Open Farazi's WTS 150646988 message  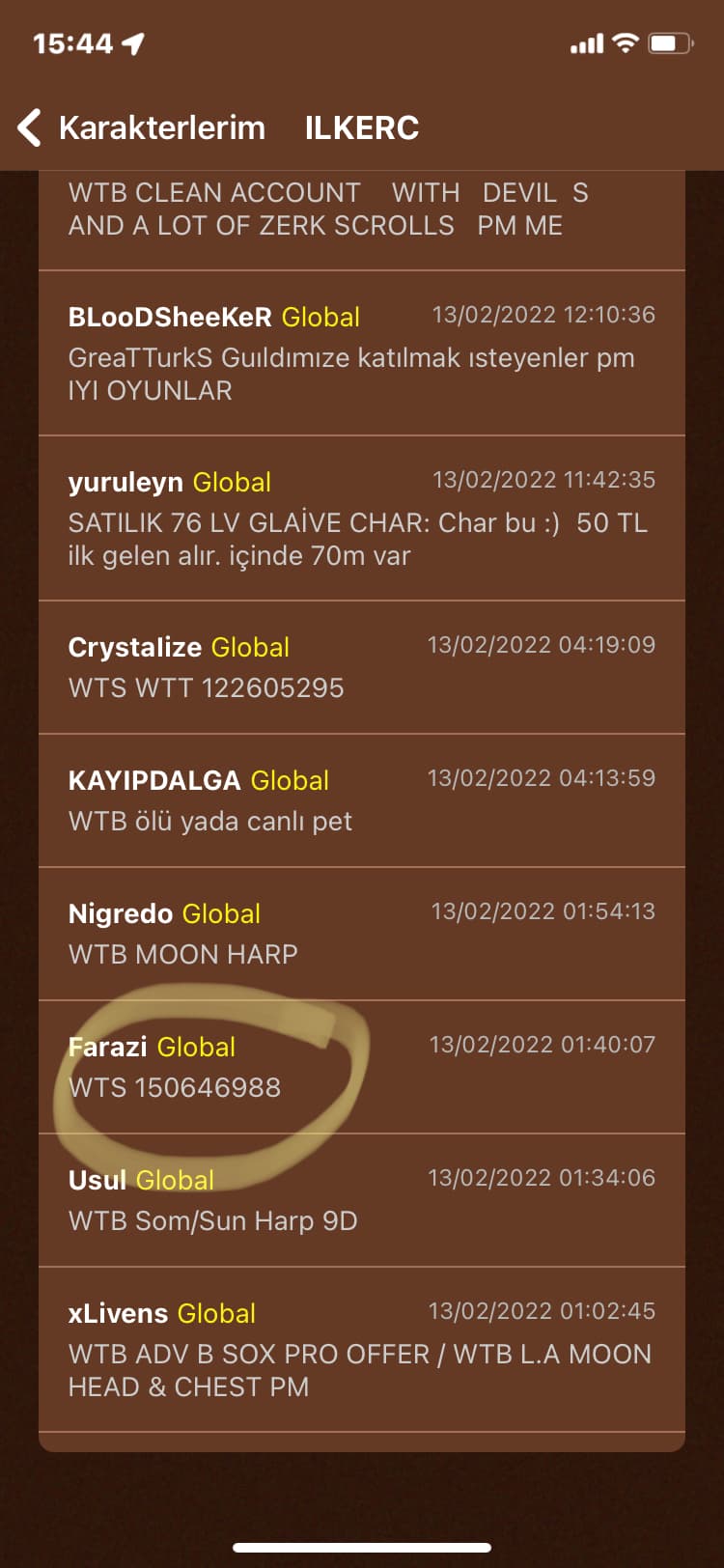click(x=362, y=1067)
